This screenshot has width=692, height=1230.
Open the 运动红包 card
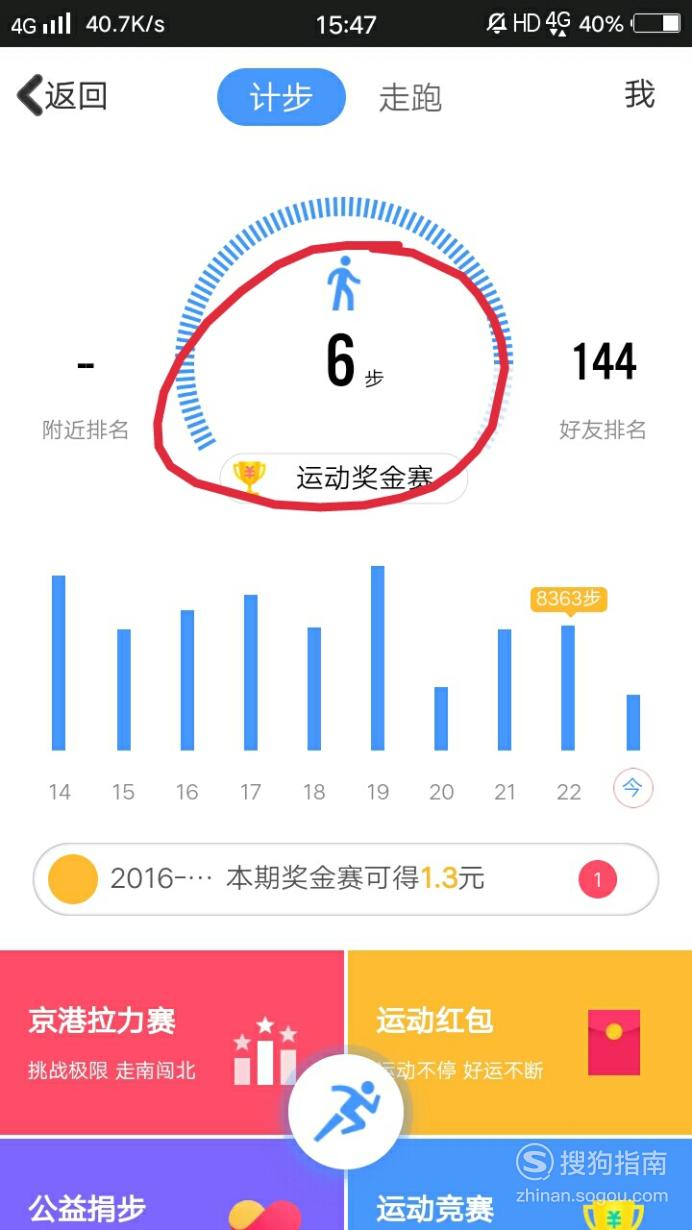tap(520, 1042)
